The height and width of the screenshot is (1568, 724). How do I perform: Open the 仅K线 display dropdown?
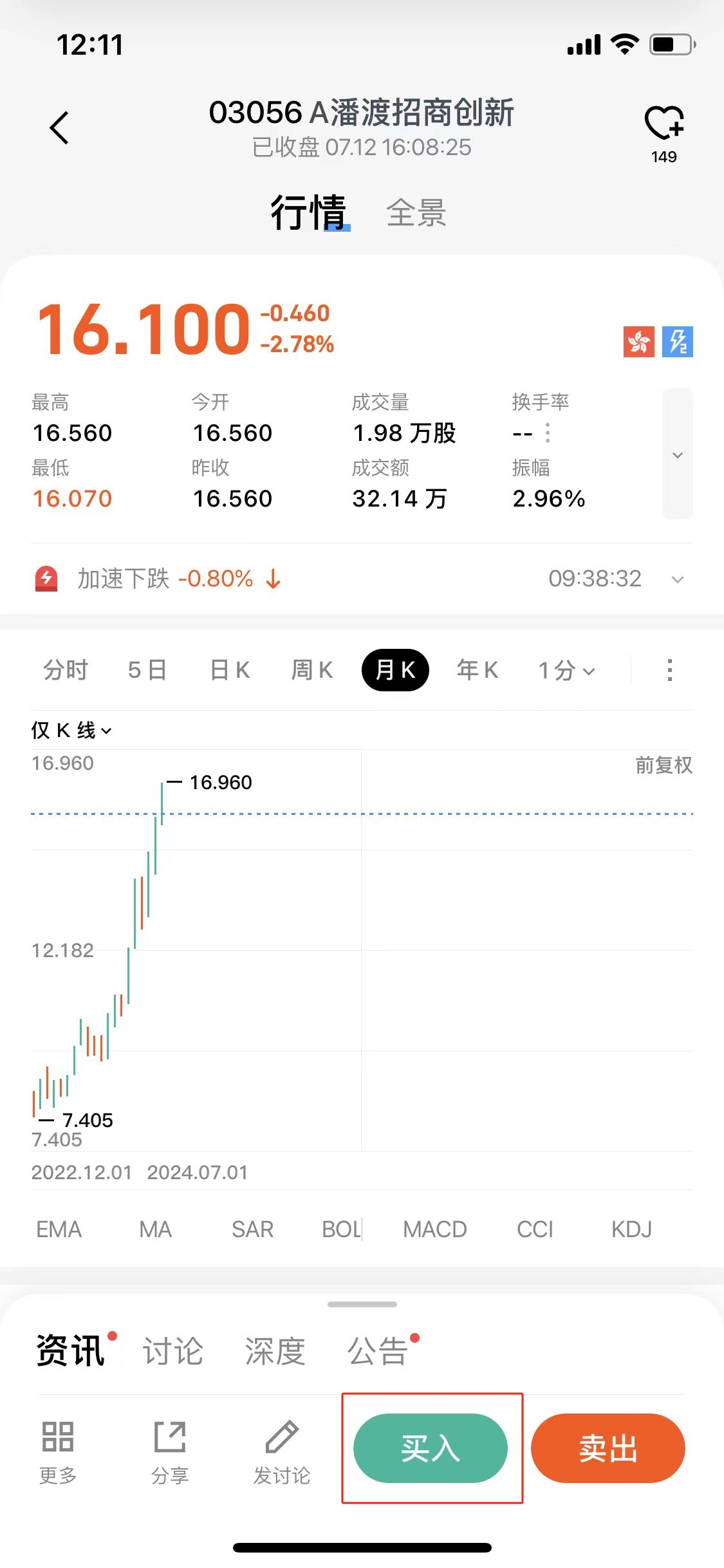tap(71, 731)
